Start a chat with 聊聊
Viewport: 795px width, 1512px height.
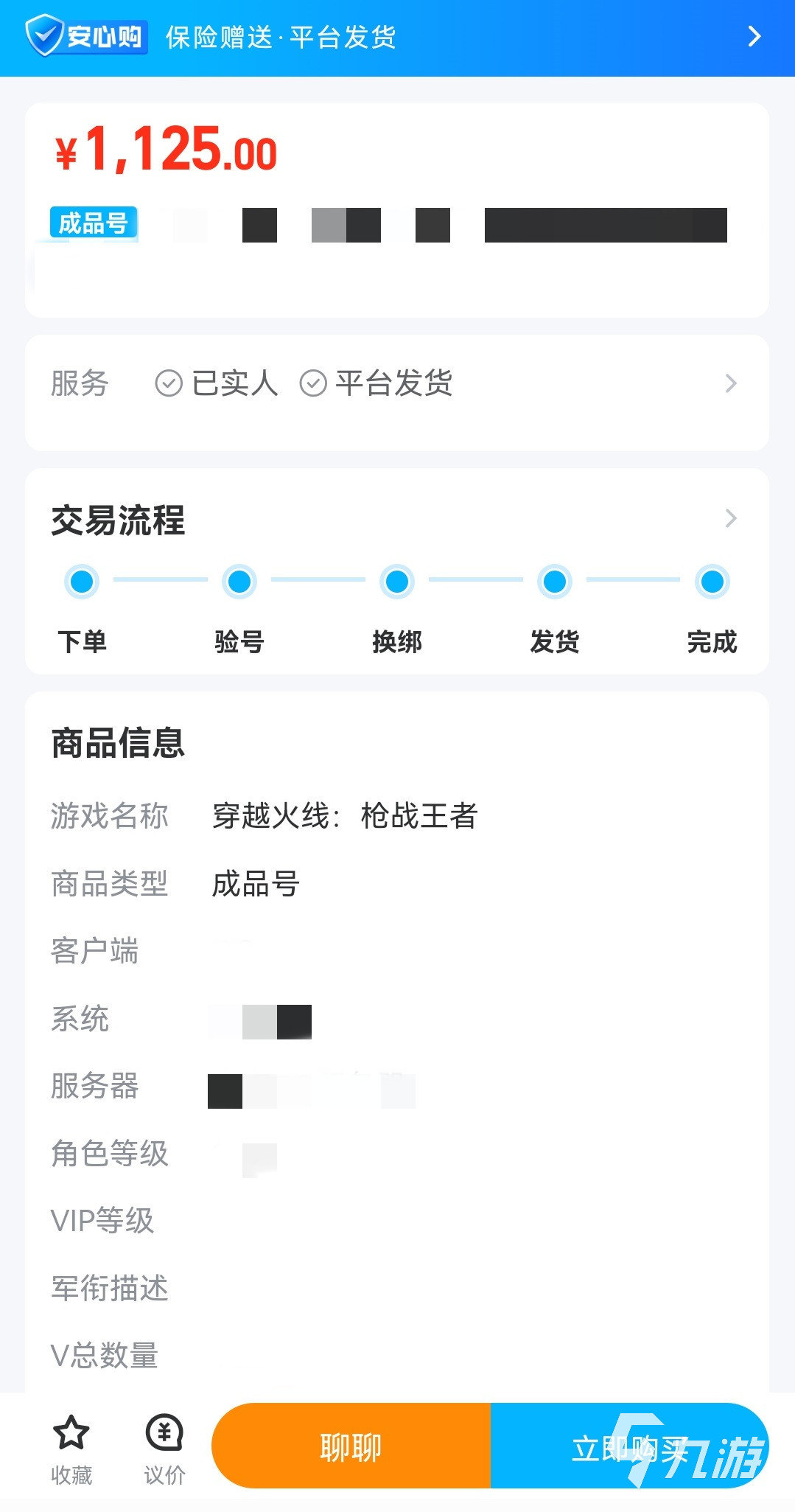pos(351,1446)
